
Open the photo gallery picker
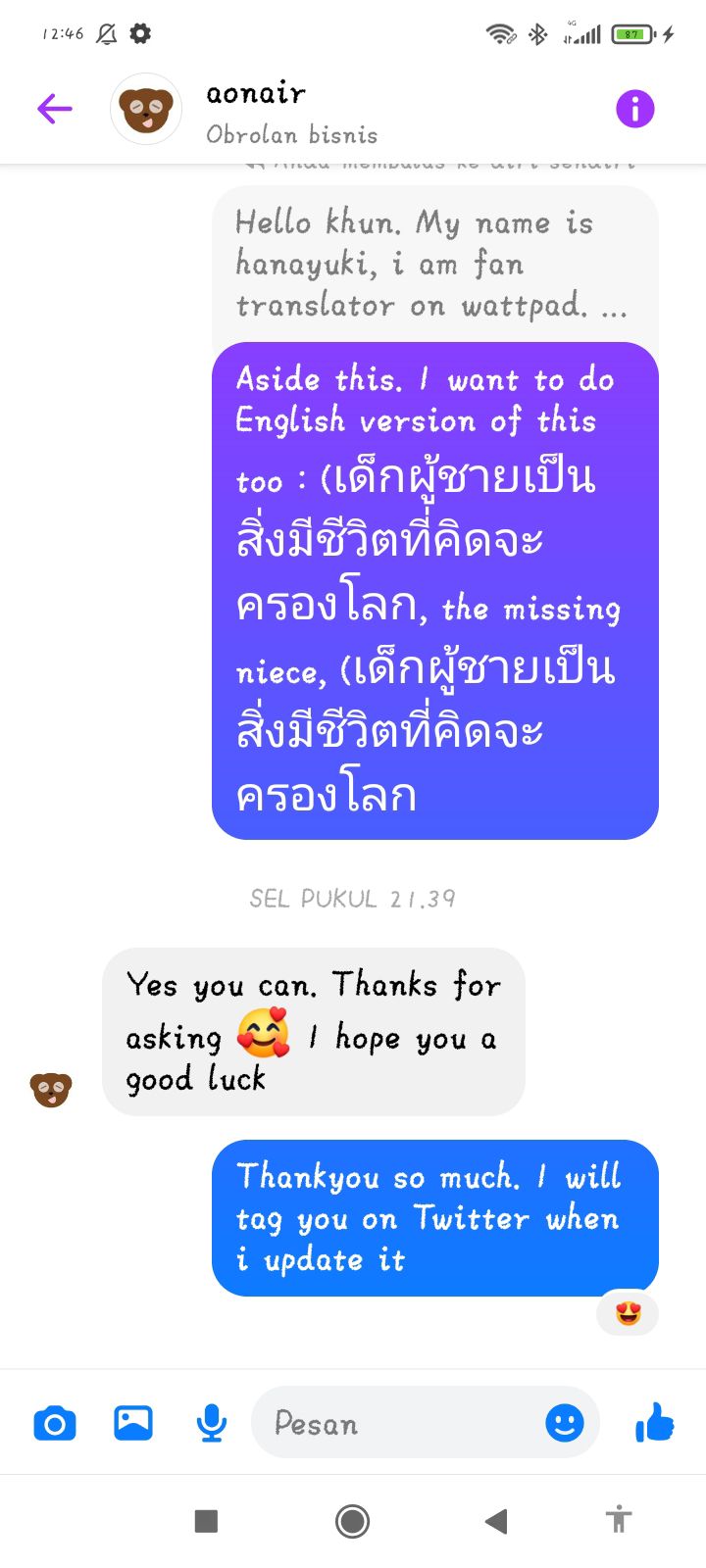point(133,1423)
